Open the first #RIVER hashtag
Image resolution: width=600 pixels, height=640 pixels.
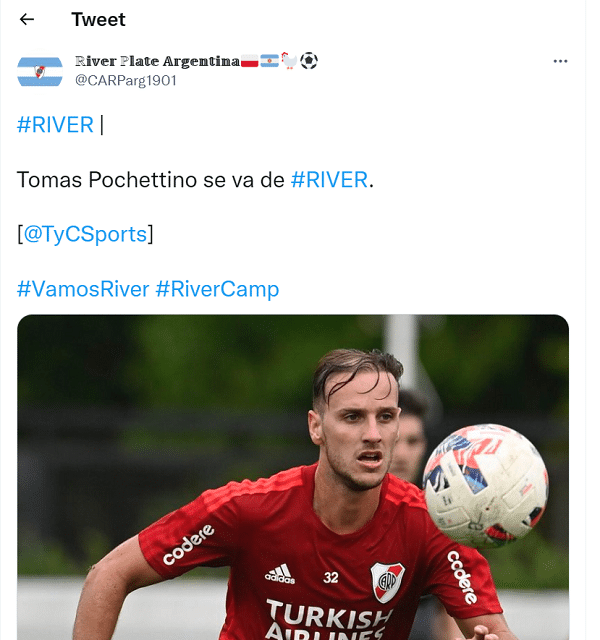55,125
